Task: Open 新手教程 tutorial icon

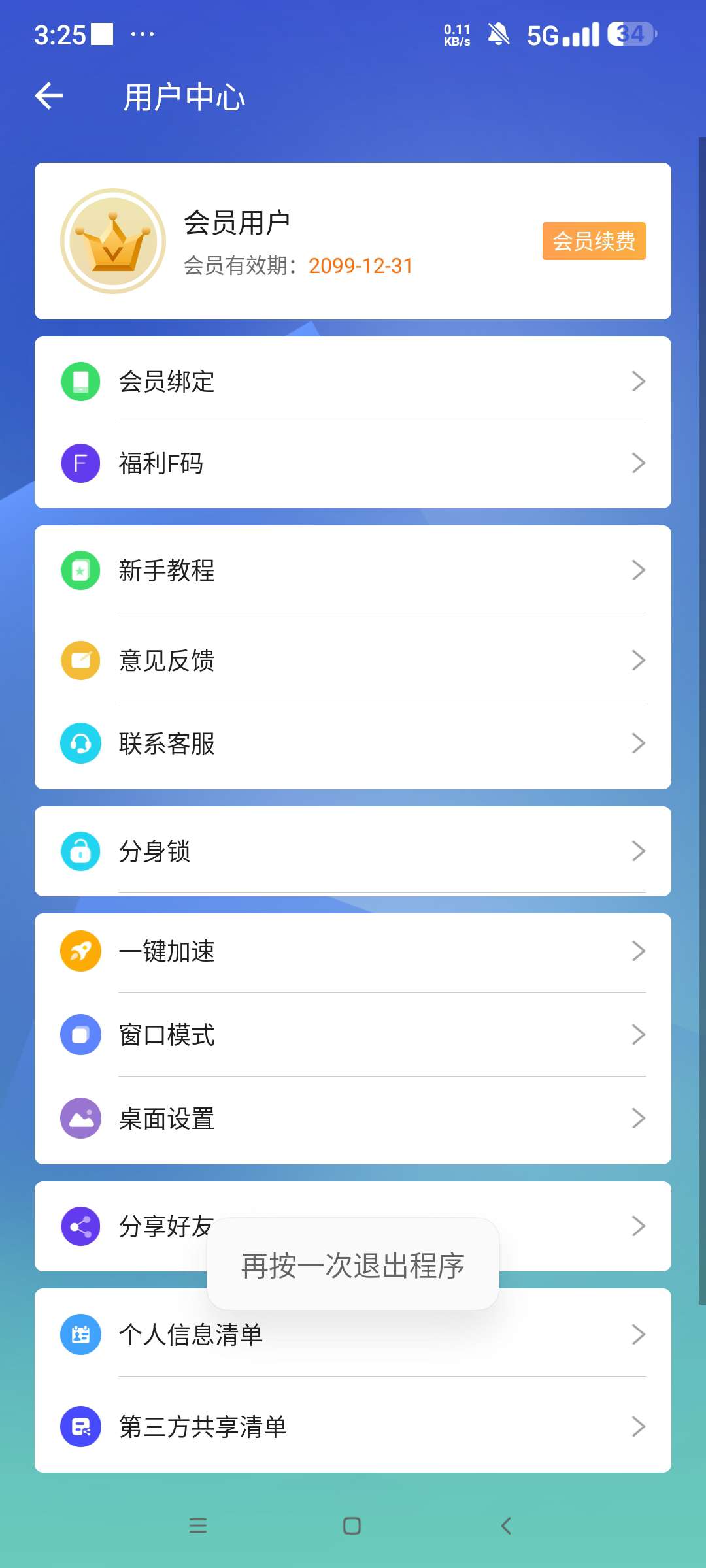Action: click(x=80, y=570)
